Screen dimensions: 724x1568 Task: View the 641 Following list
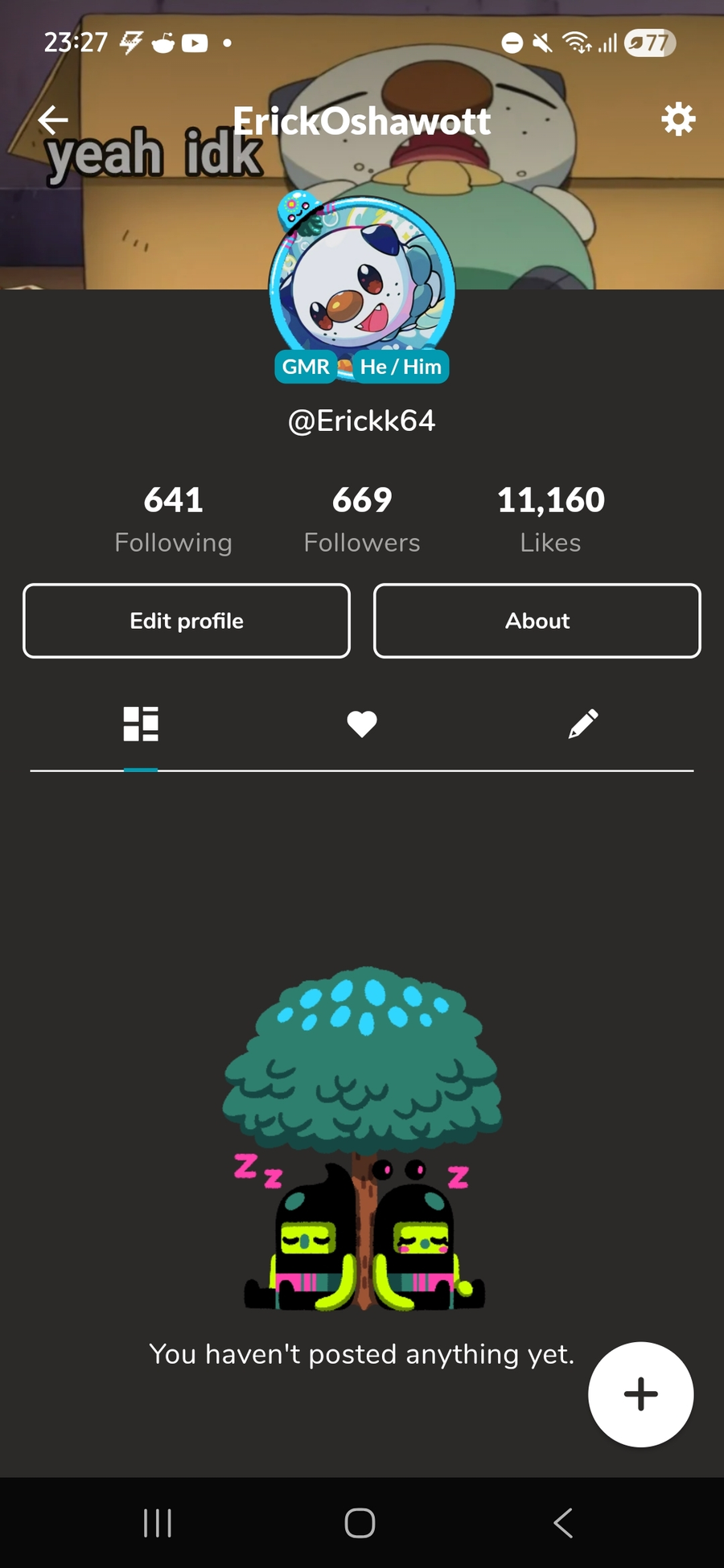pos(173,519)
